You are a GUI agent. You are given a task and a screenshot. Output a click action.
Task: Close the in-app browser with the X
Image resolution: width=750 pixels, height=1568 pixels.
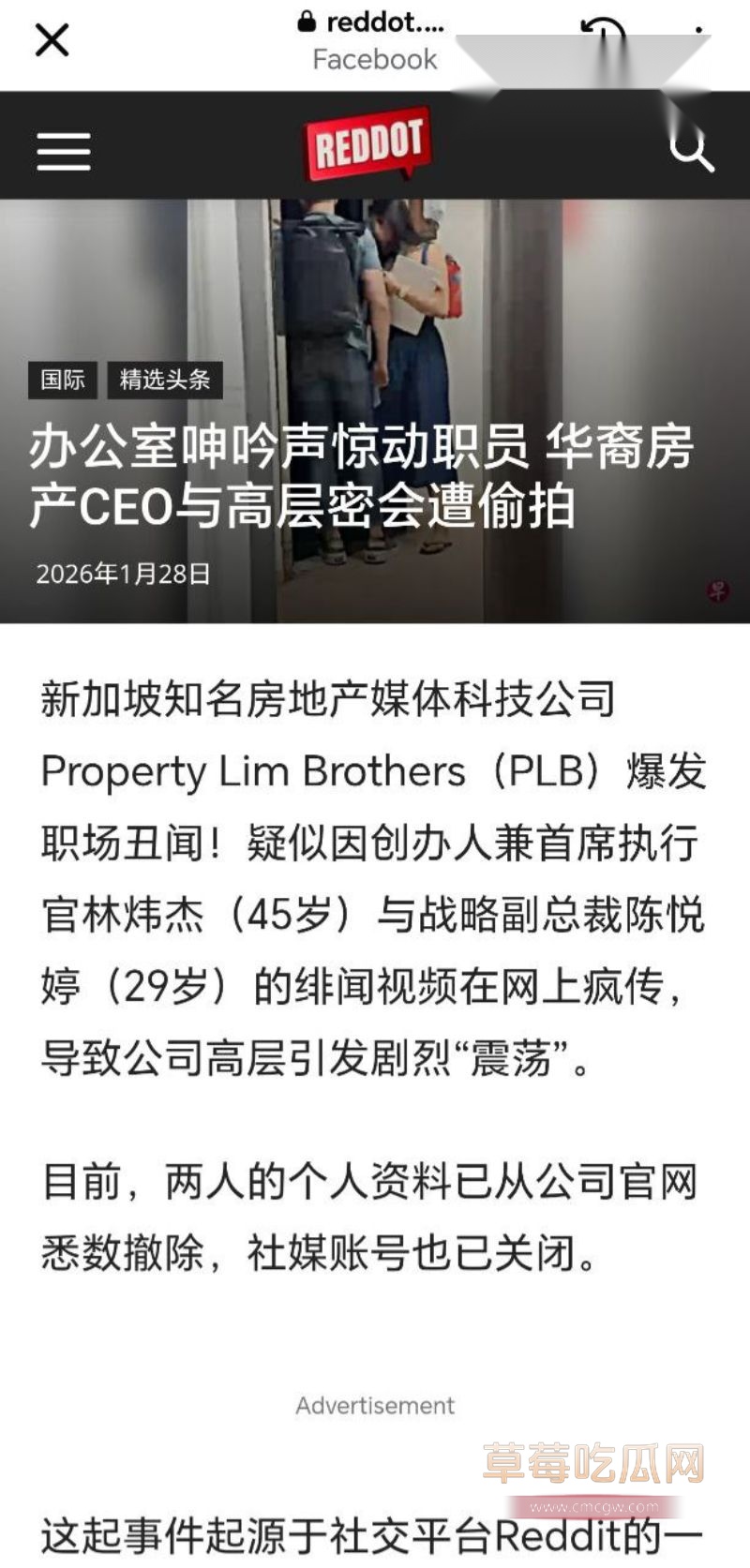(x=53, y=39)
